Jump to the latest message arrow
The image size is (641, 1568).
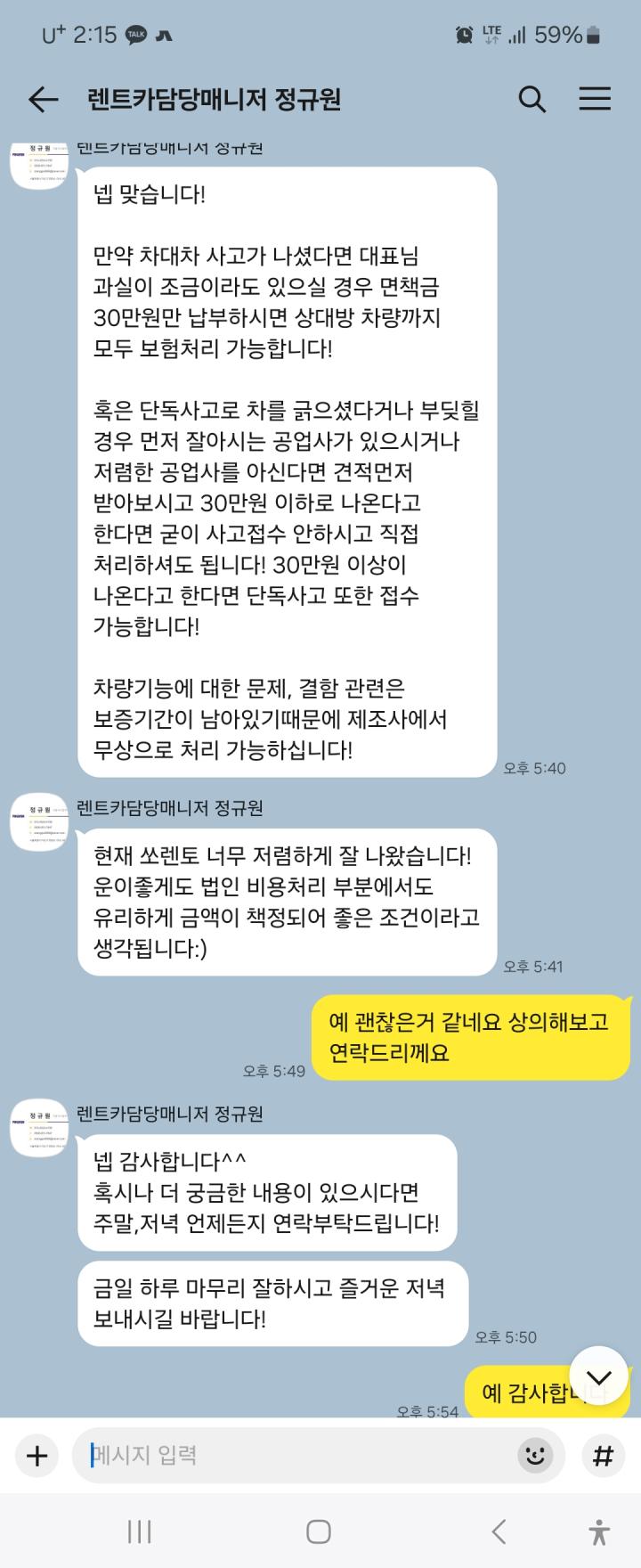pyautogui.click(x=598, y=1376)
